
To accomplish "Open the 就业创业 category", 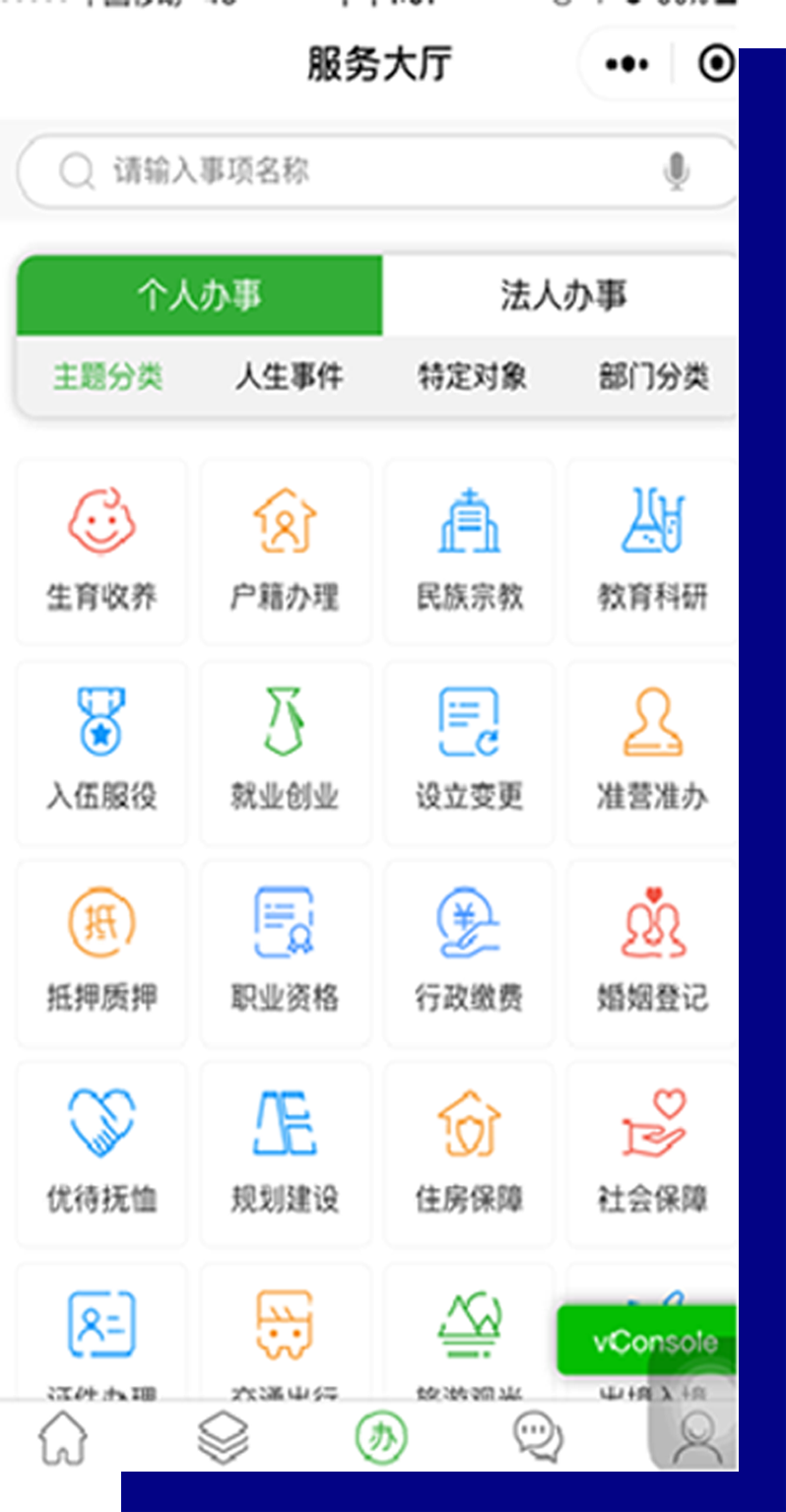I will [285, 753].
